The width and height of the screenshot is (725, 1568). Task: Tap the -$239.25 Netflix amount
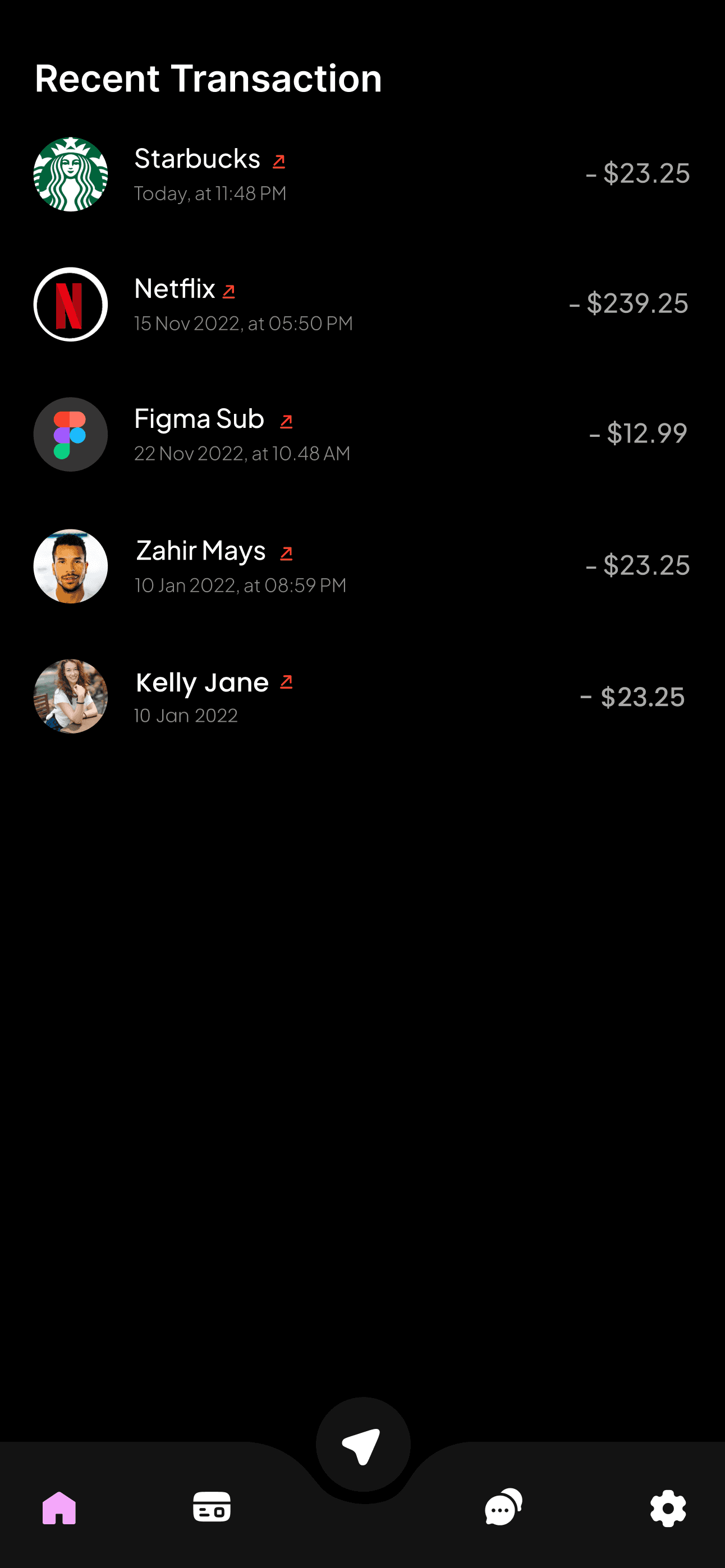pyautogui.click(x=628, y=303)
